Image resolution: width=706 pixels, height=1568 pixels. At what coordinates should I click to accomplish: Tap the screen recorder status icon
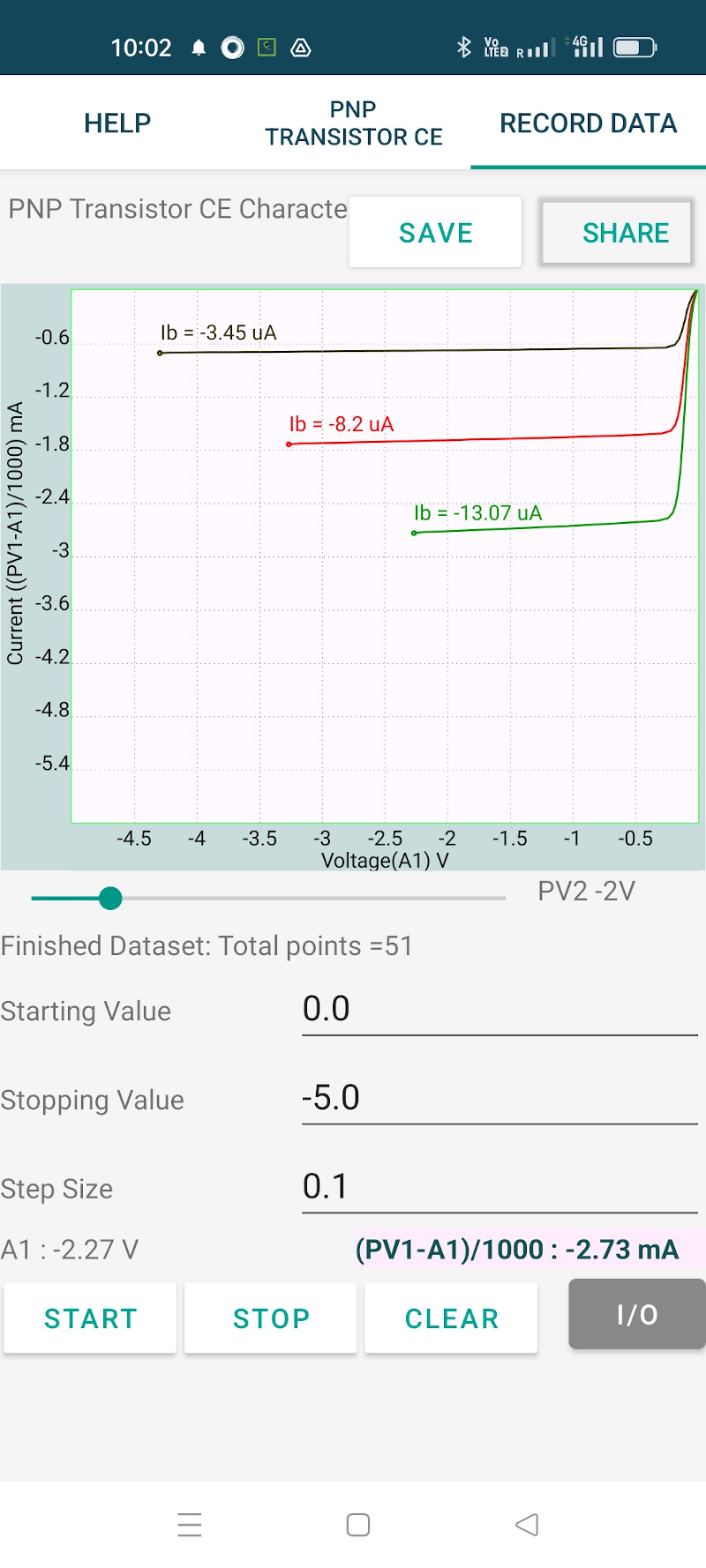pos(232,48)
